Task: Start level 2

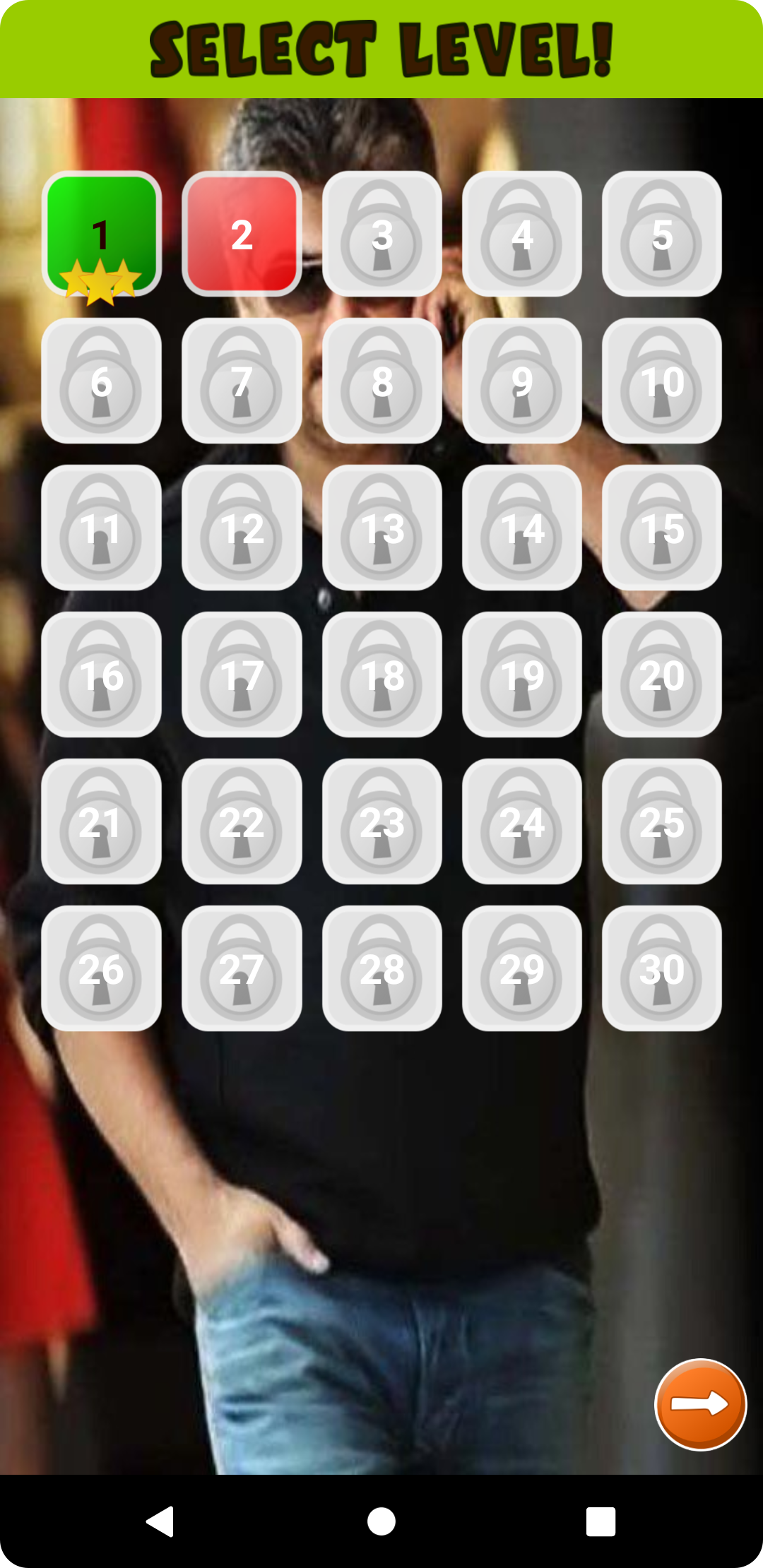Action: click(x=242, y=234)
